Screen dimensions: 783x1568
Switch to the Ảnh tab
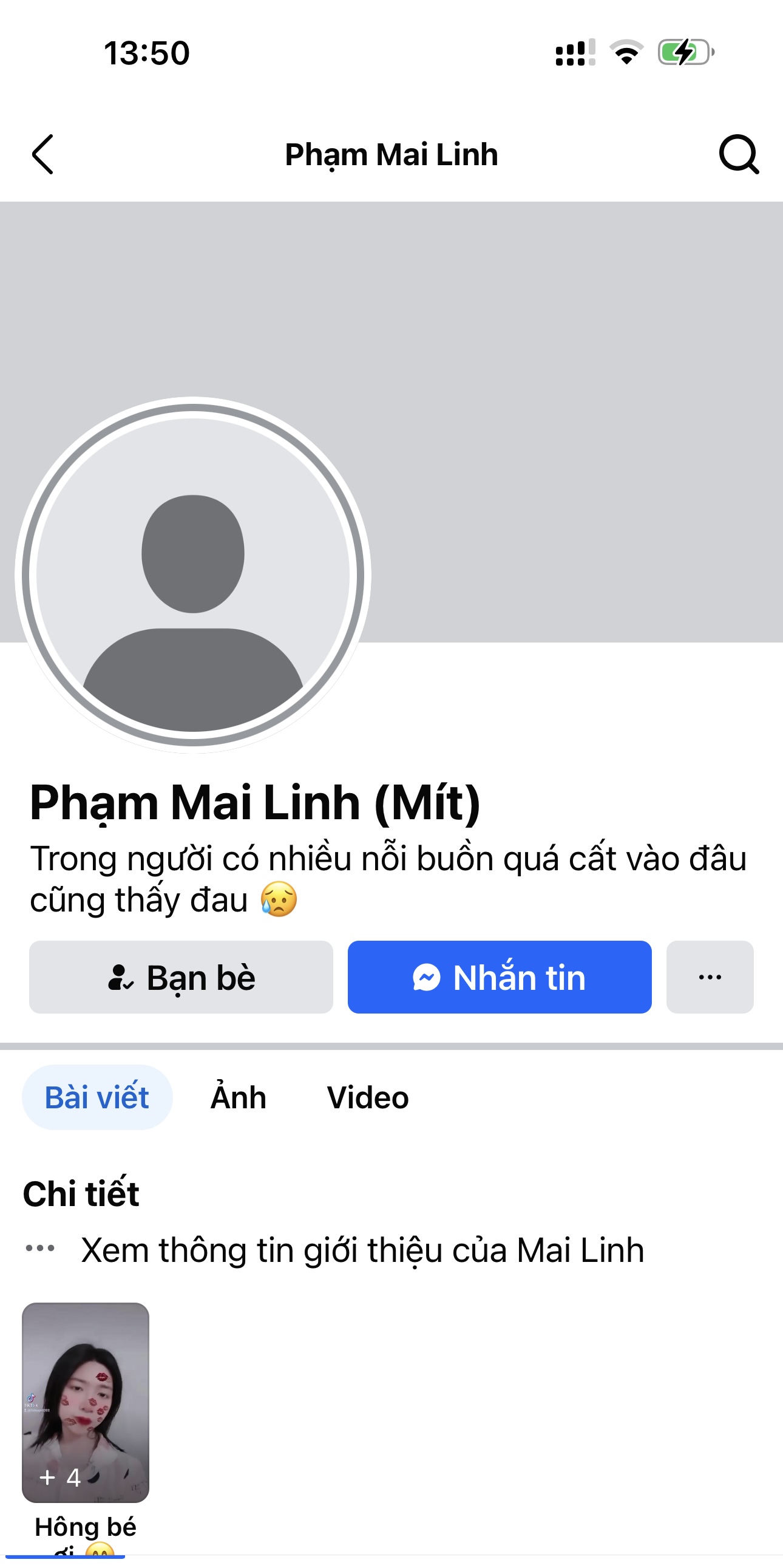click(239, 1097)
